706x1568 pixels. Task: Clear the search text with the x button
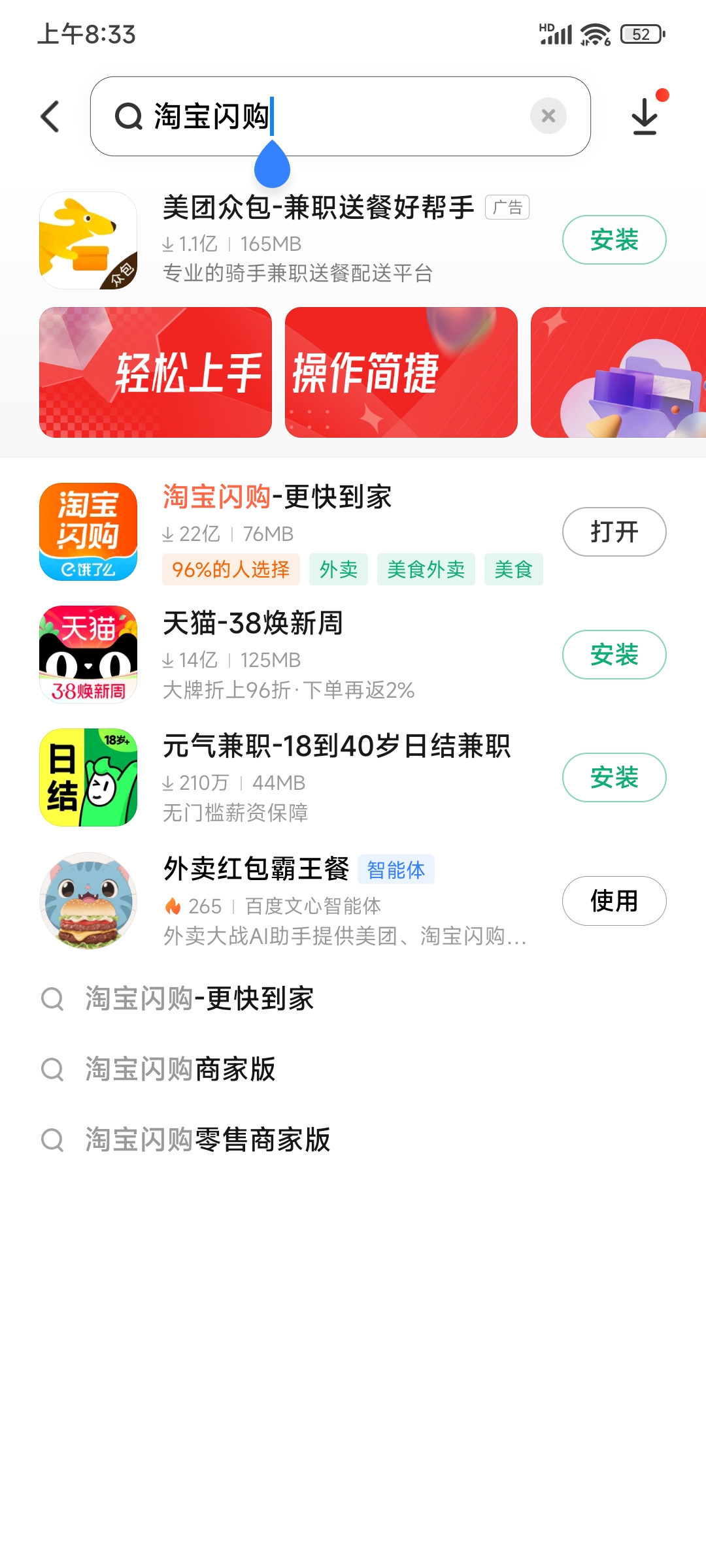tap(548, 116)
